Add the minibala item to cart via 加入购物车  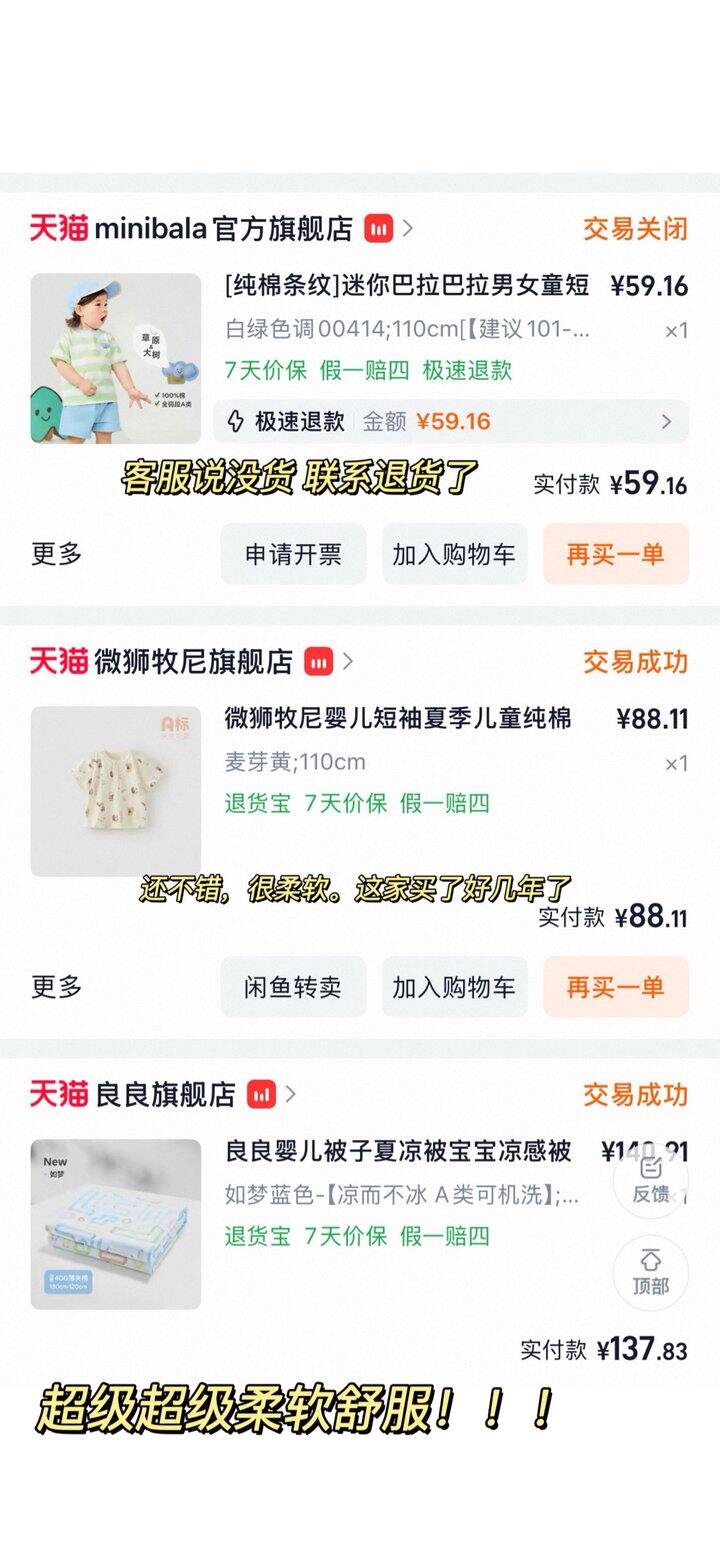454,554
